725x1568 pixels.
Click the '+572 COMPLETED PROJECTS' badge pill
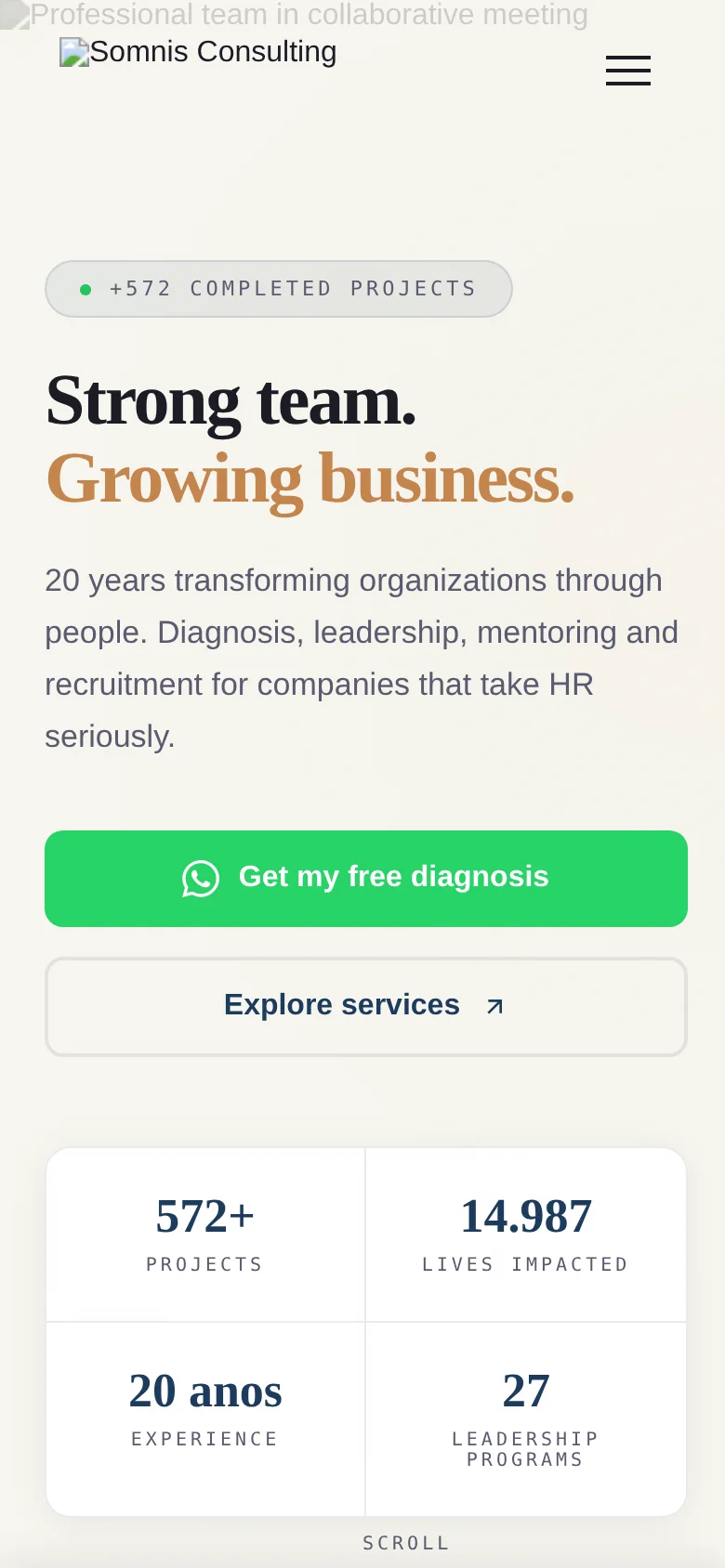click(279, 289)
